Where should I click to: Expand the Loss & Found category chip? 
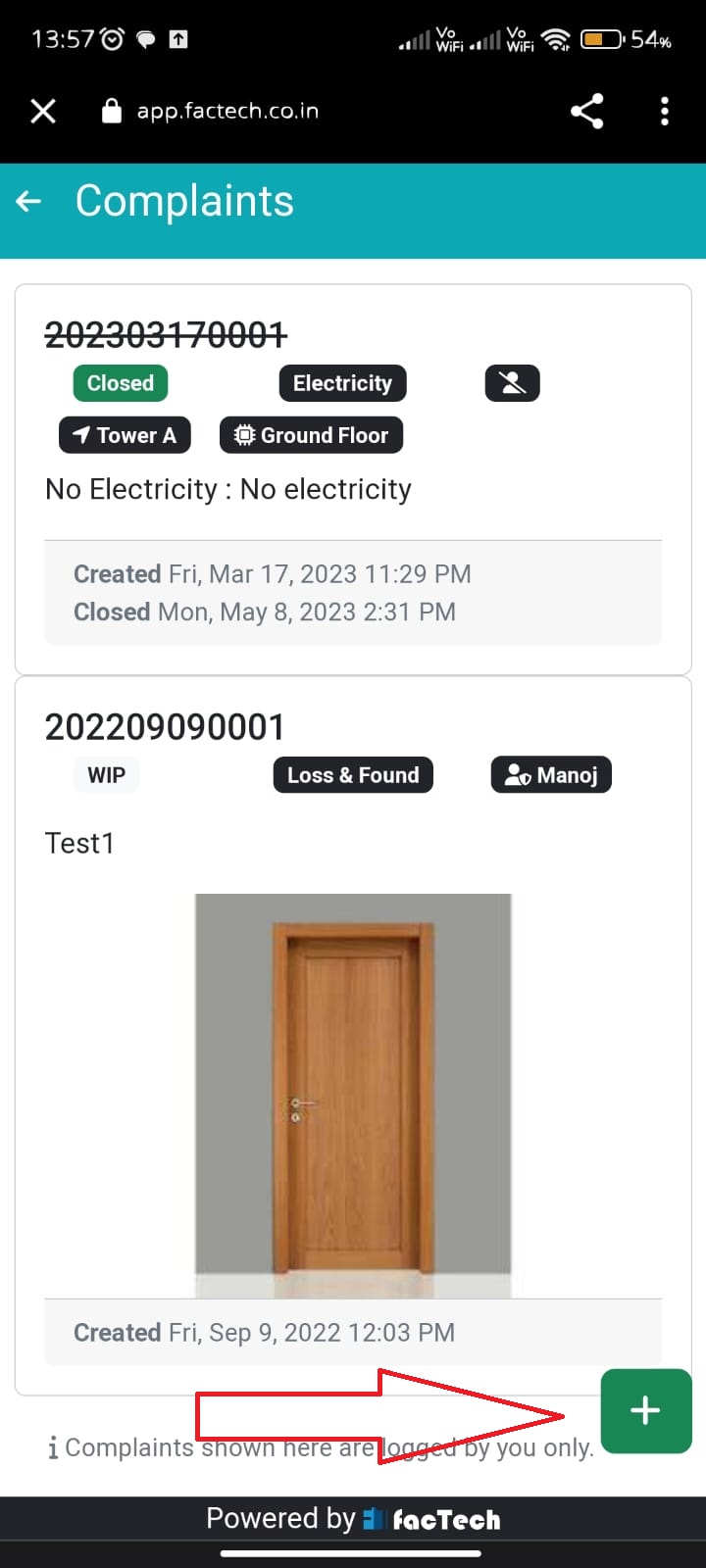(x=353, y=775)
